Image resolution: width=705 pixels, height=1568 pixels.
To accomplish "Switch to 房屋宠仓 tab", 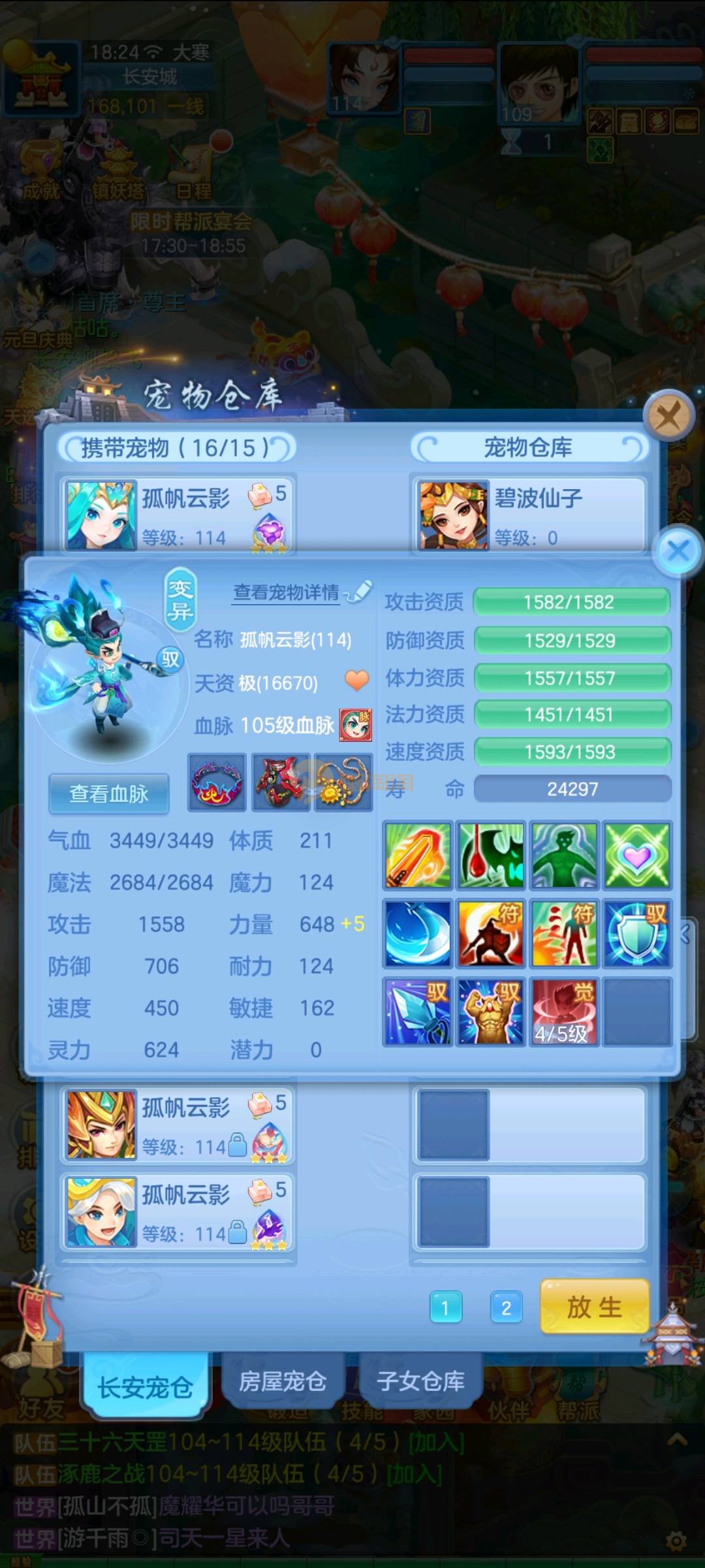I will [x=282, y=1381].
